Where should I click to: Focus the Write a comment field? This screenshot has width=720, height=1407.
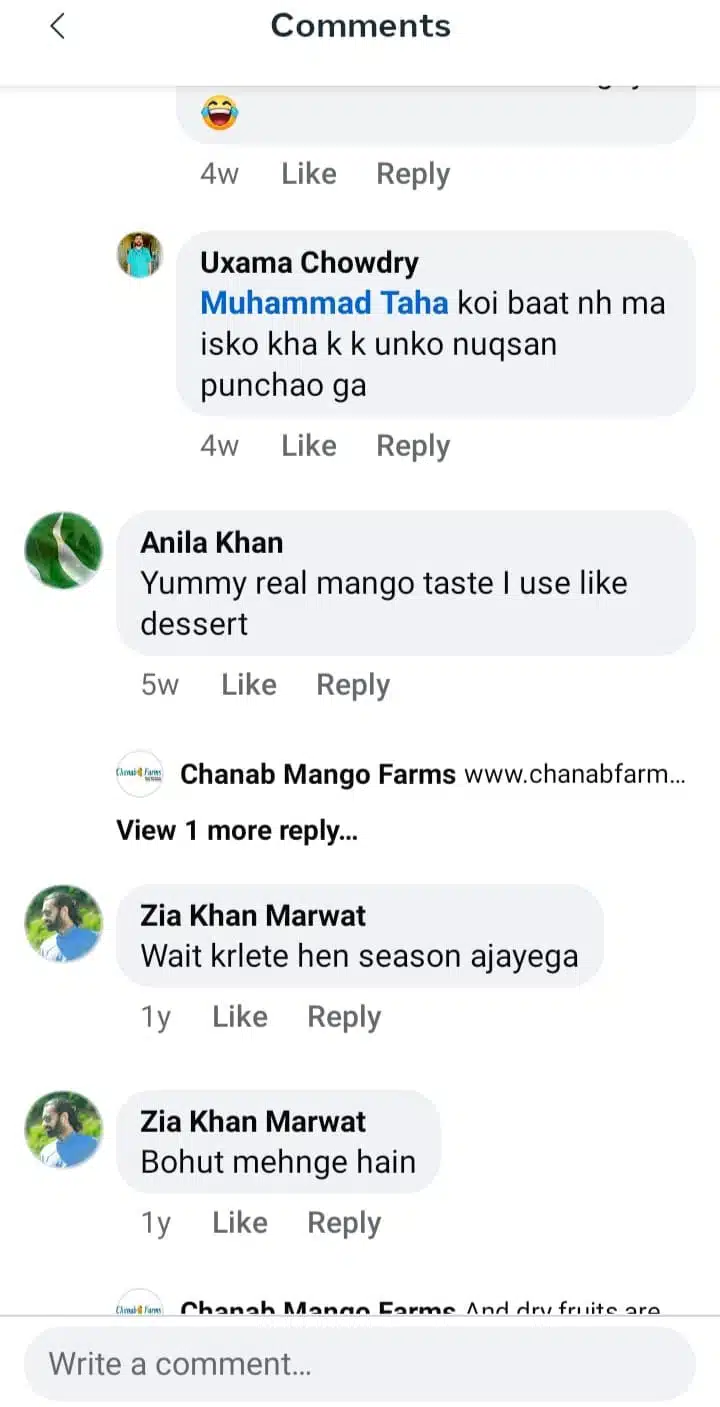[x=359, y=1363]
